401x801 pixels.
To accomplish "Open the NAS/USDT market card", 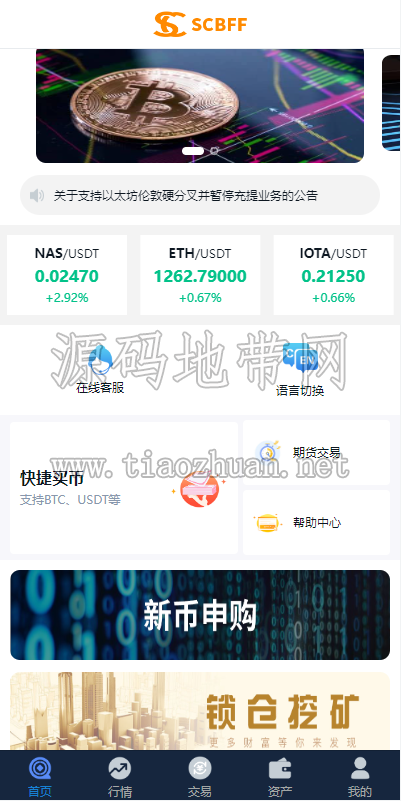I will pyautogui.click(x=67, y=275).
